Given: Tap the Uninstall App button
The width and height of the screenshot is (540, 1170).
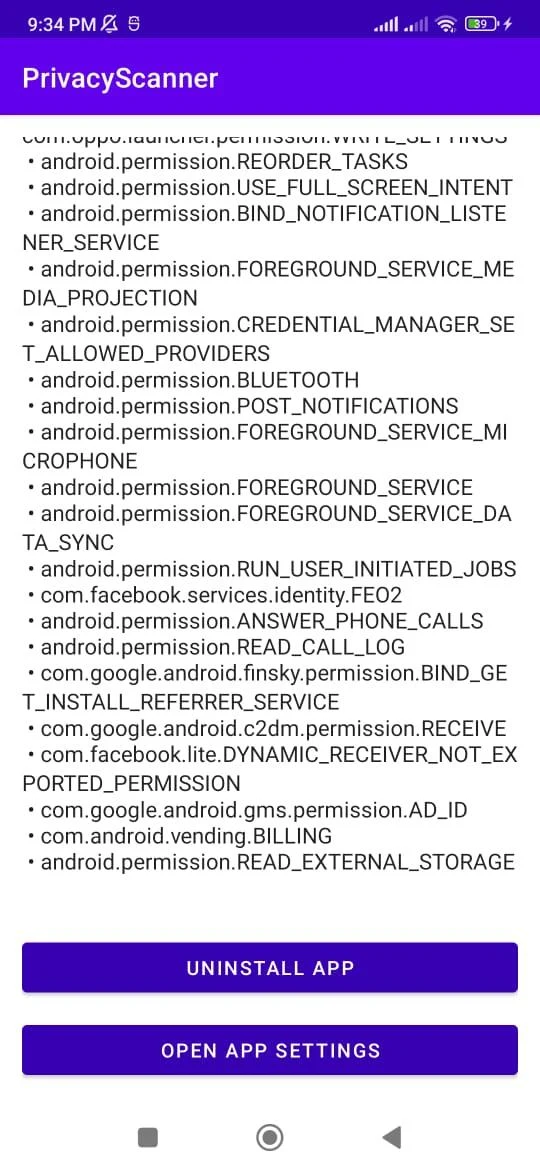Looking at the screenshot, I should [x=270, y=968].
